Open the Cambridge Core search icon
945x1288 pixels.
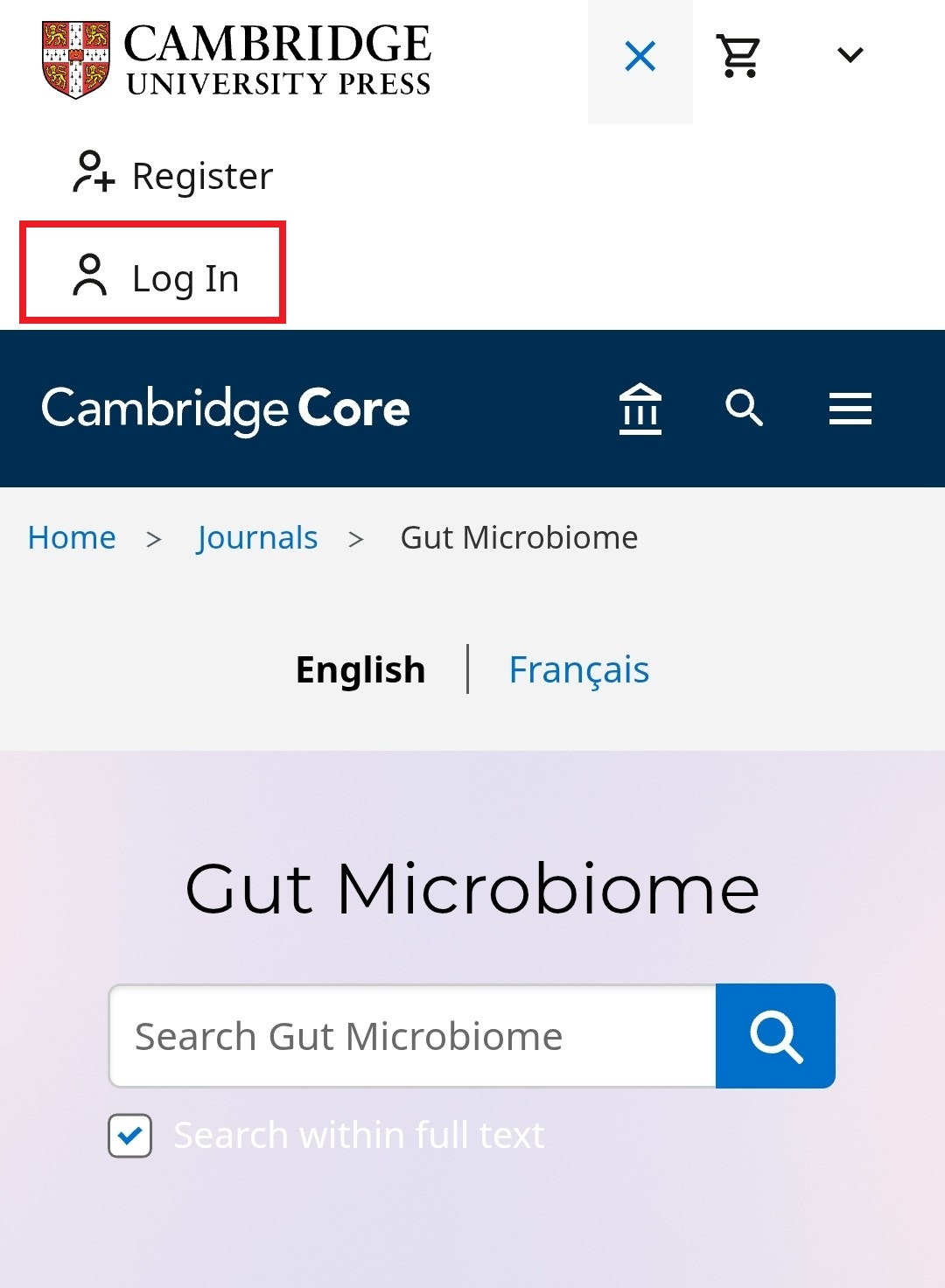coord(745,409)
